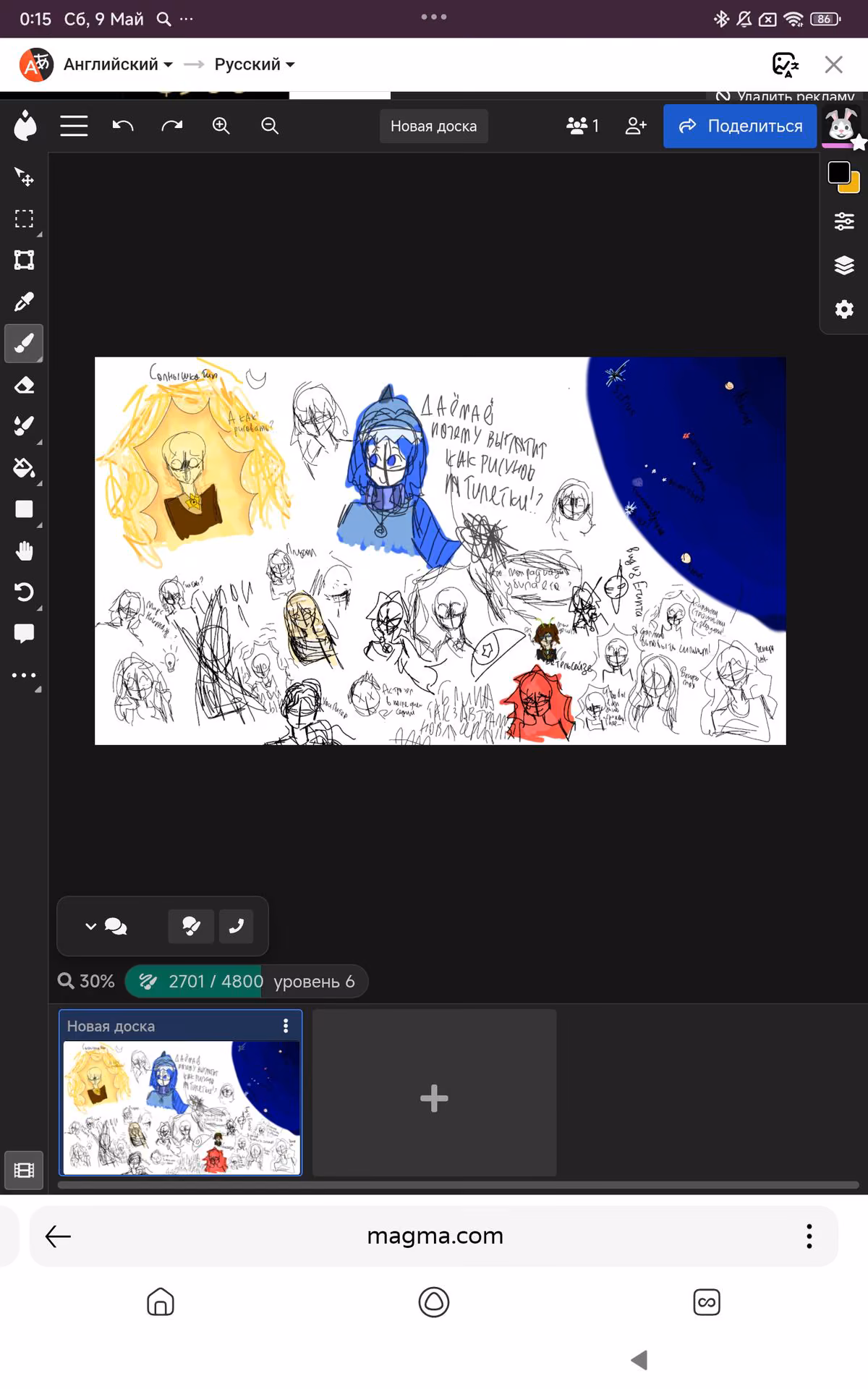Redo the last action
Image resolution: width=868 pixels, height=1389 pixels.
pyautogui.click(x=172, y=126)
